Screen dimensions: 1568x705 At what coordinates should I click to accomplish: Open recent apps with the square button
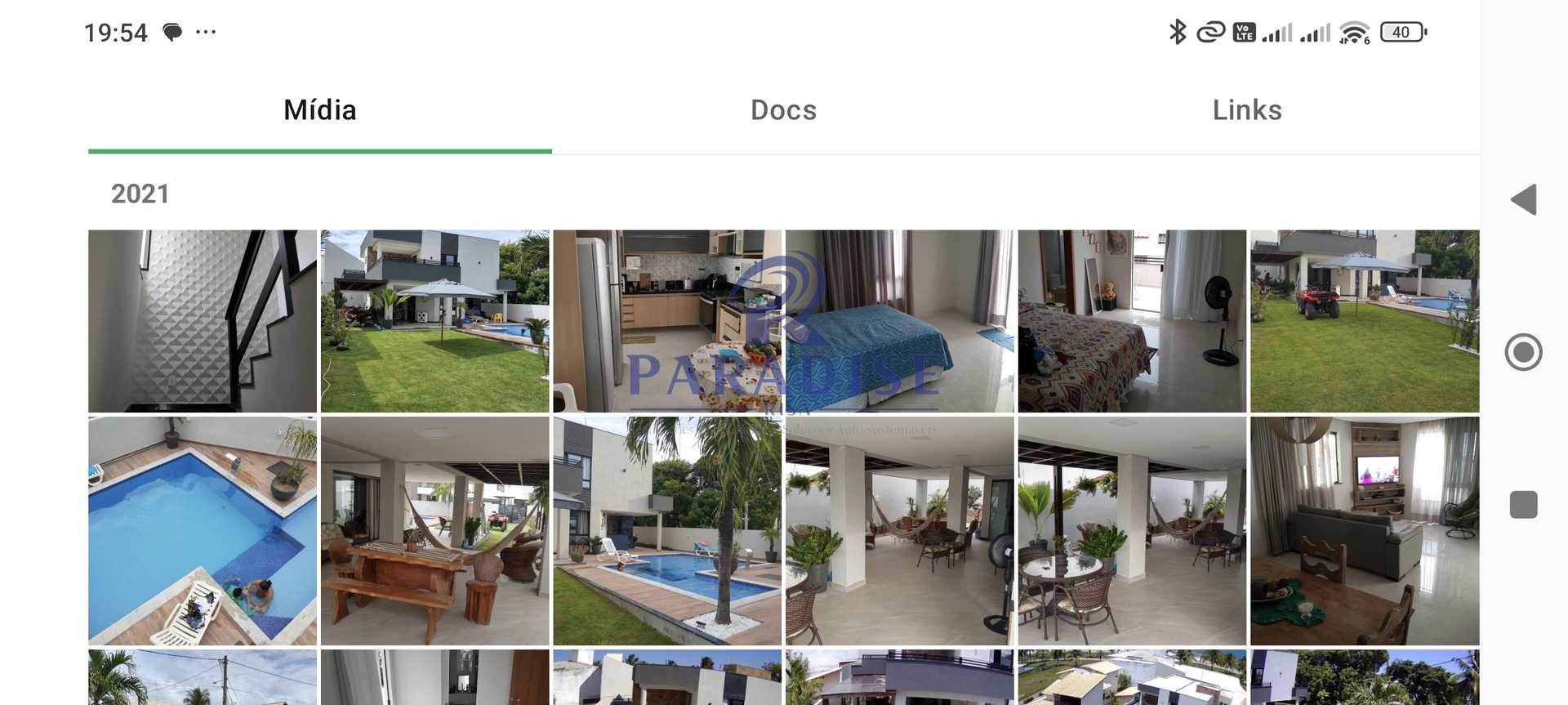click(1523, 504)
